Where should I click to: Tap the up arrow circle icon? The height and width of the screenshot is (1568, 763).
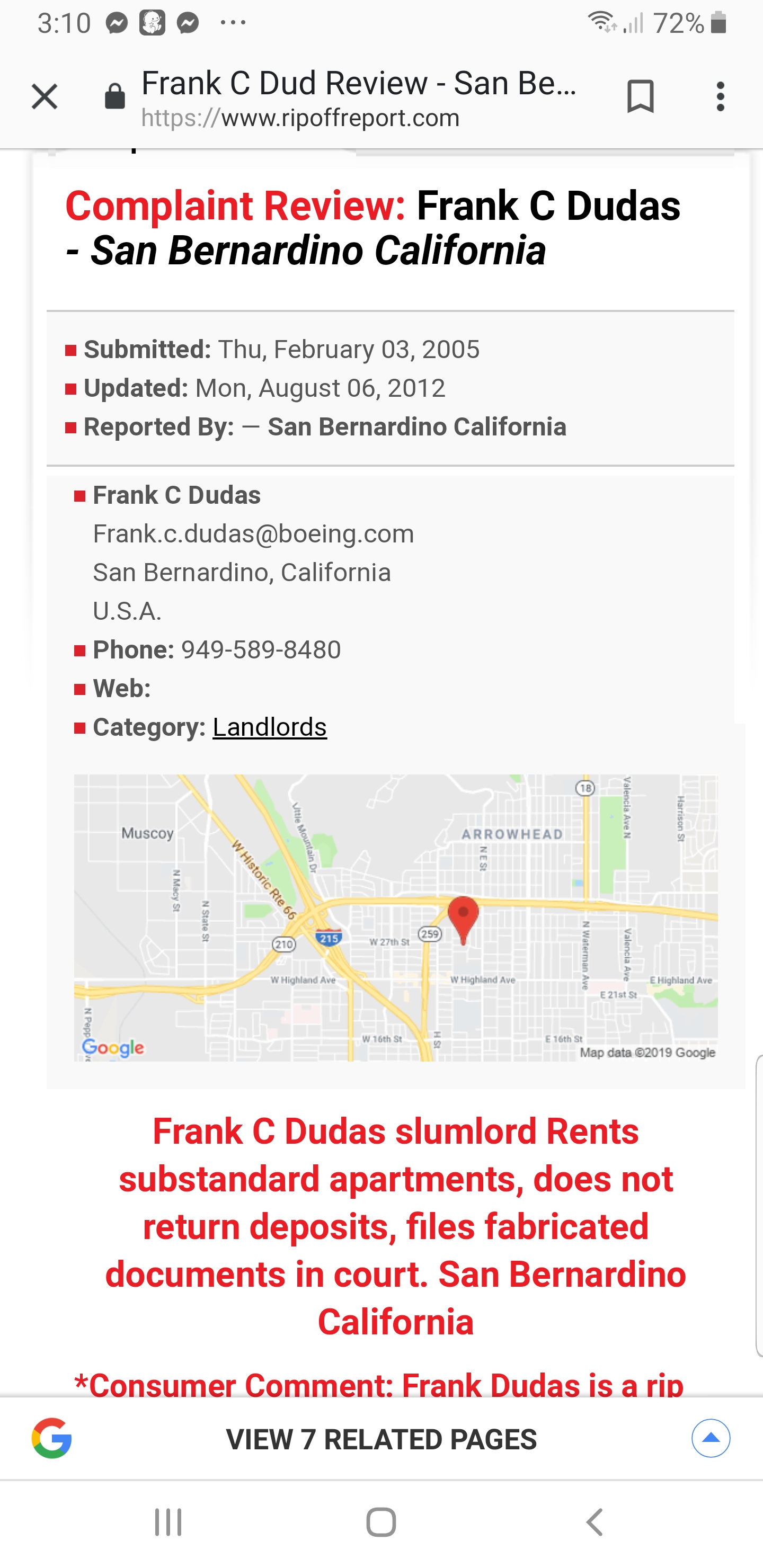(711, 1438)
